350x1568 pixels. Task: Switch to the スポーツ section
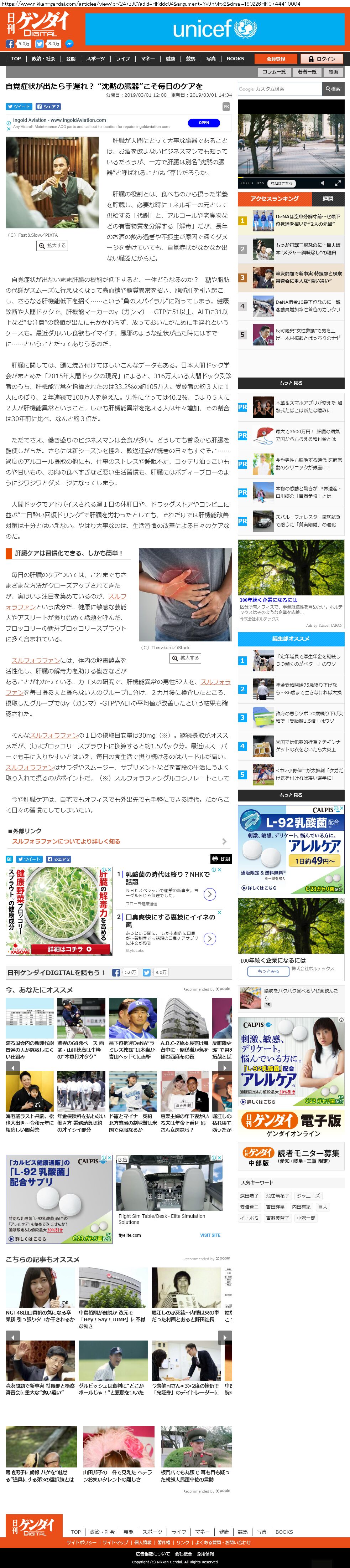click(x=95, y=59)
